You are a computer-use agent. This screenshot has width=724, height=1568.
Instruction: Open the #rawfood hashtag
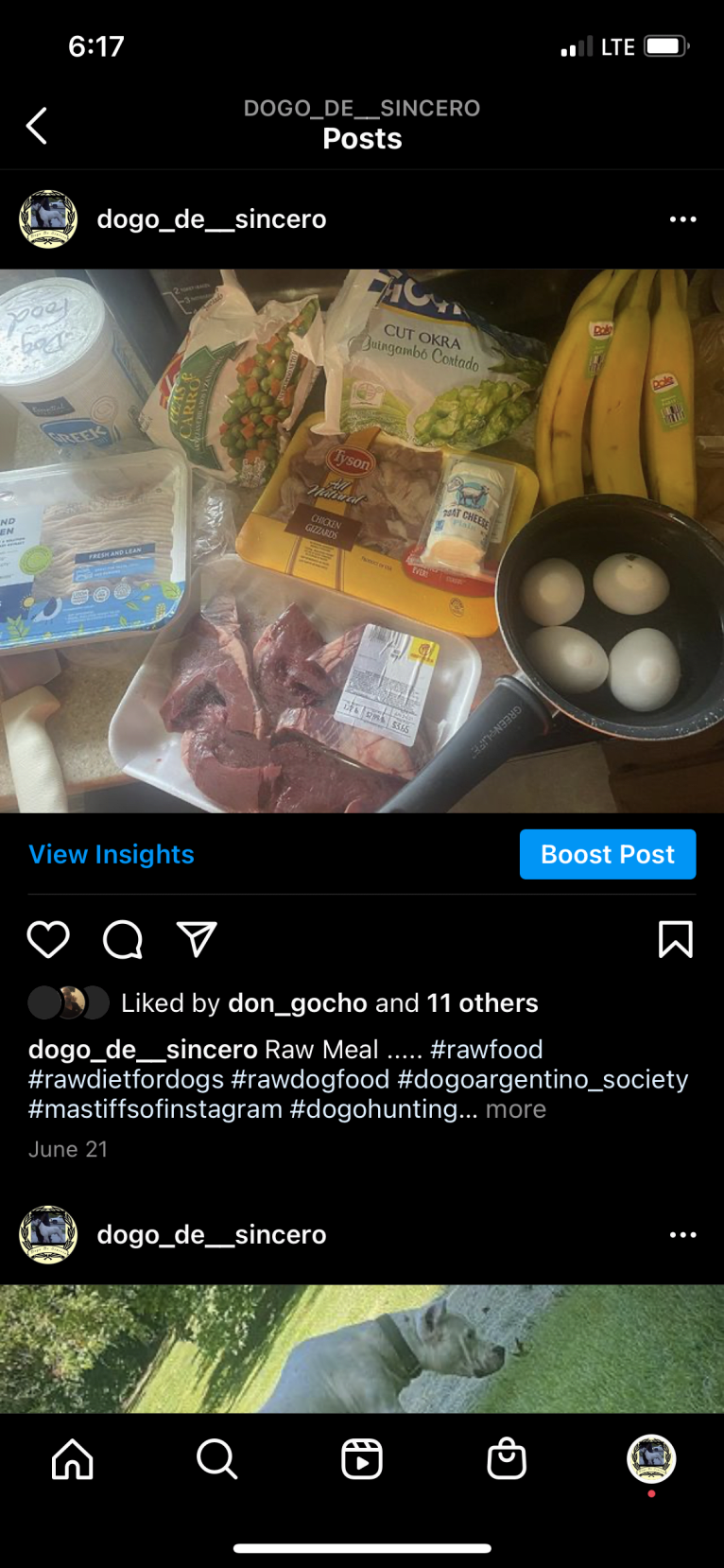[486, 1049]
